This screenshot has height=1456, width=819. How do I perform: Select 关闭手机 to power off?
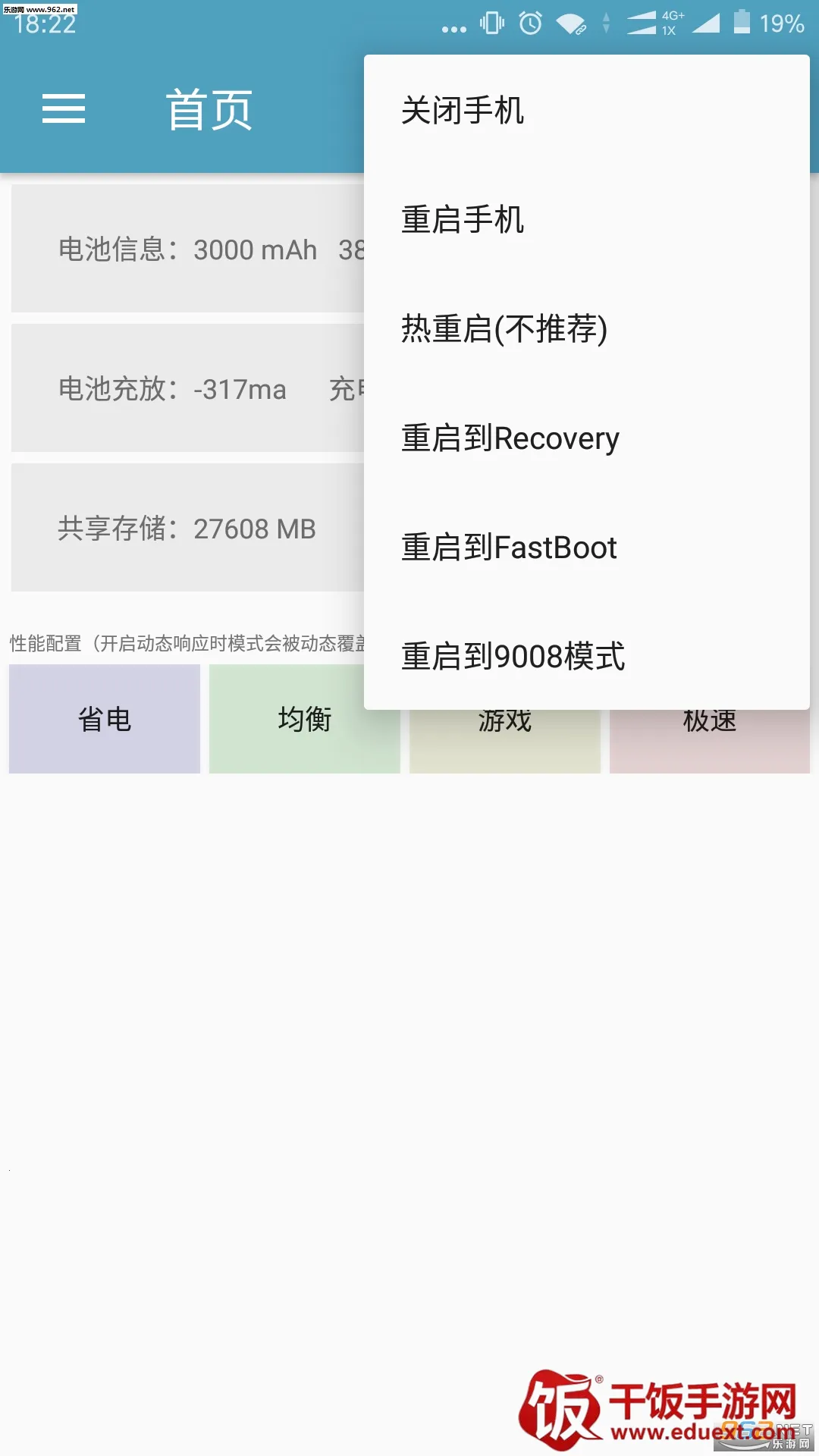coord(586,110)
